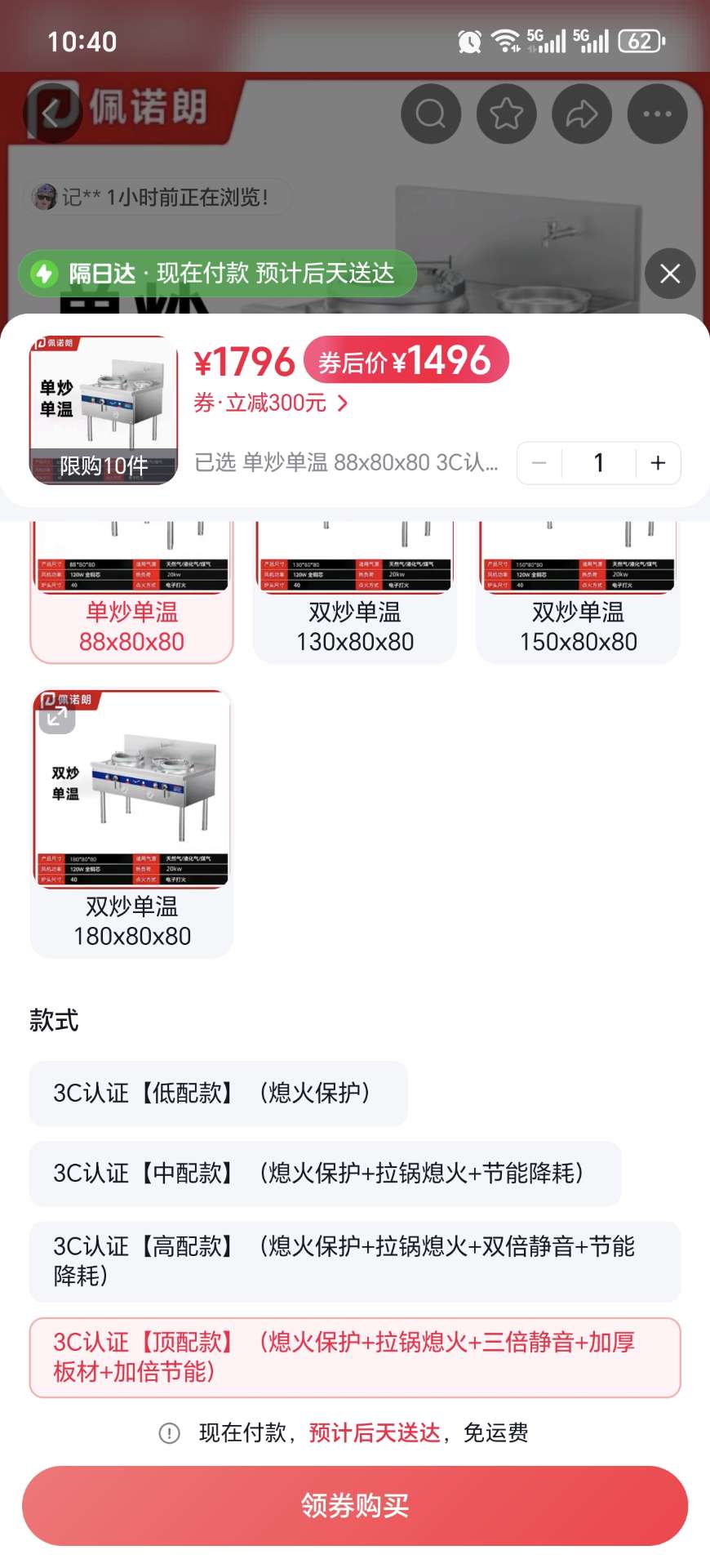Open the selected product thumbnail image
This screenshot has height=1568, width=710.
coord(103,408)
